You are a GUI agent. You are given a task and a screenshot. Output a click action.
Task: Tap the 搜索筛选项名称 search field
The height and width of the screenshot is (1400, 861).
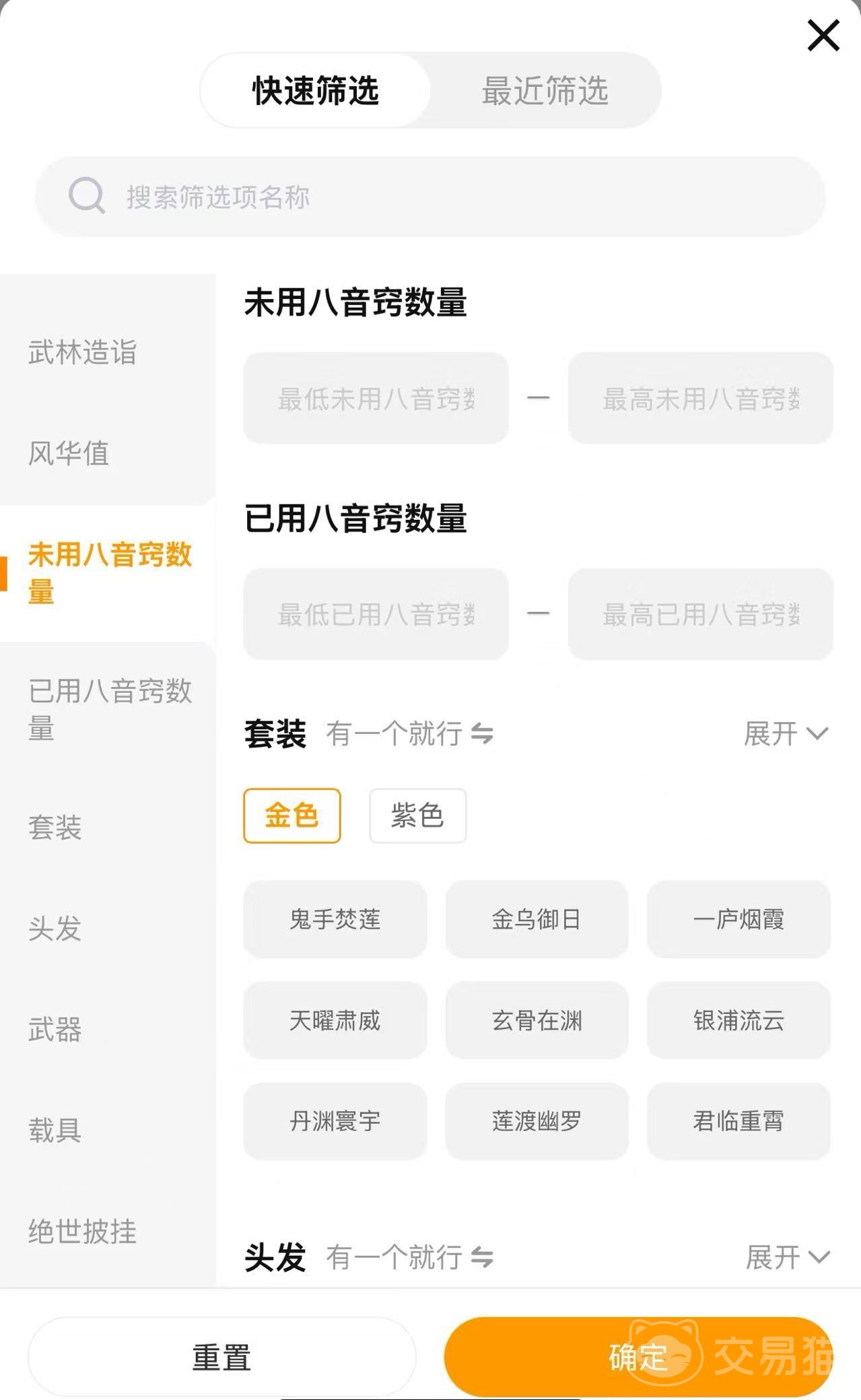pos(430,197)
